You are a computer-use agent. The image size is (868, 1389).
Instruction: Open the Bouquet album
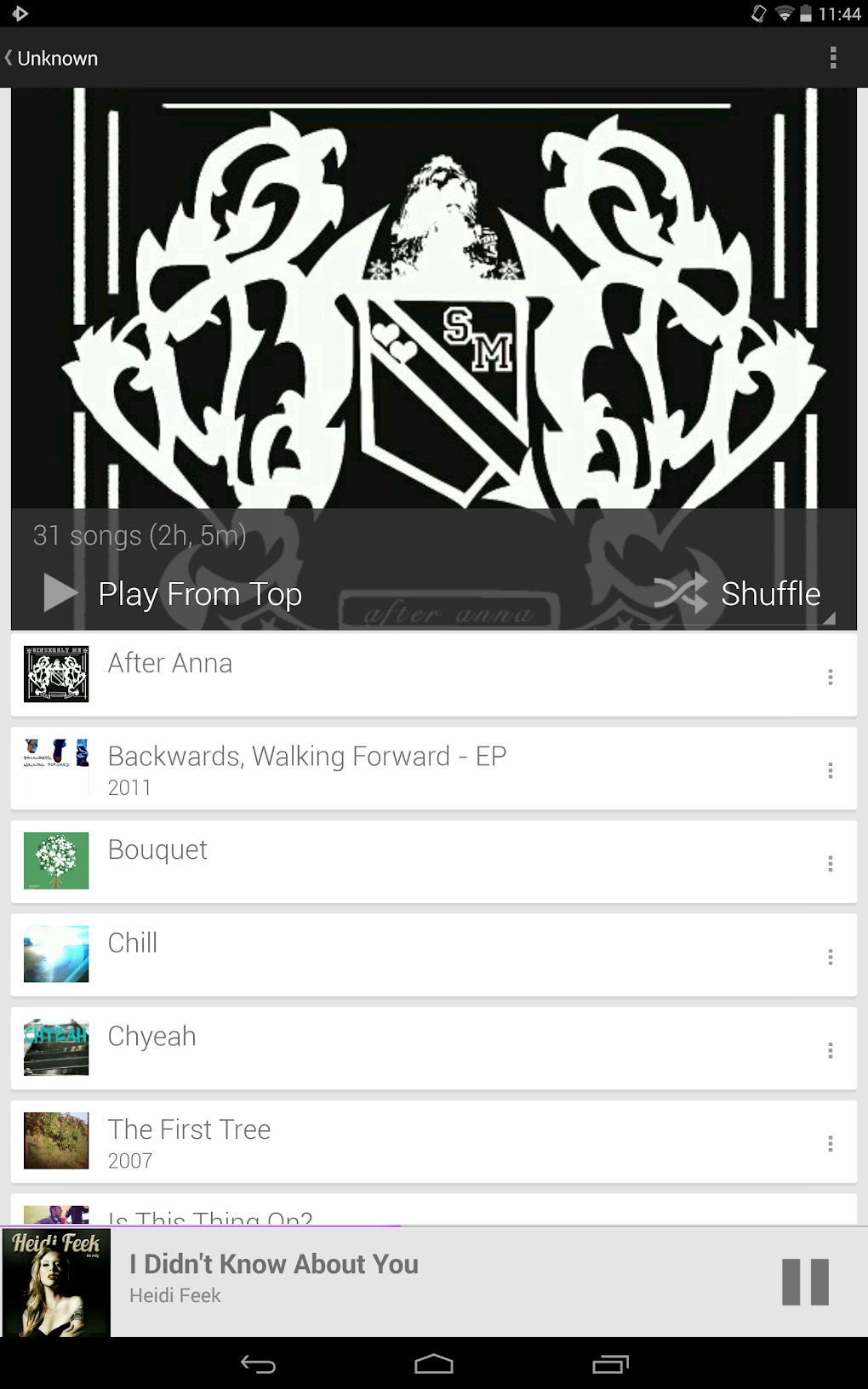tap(340, 861)
